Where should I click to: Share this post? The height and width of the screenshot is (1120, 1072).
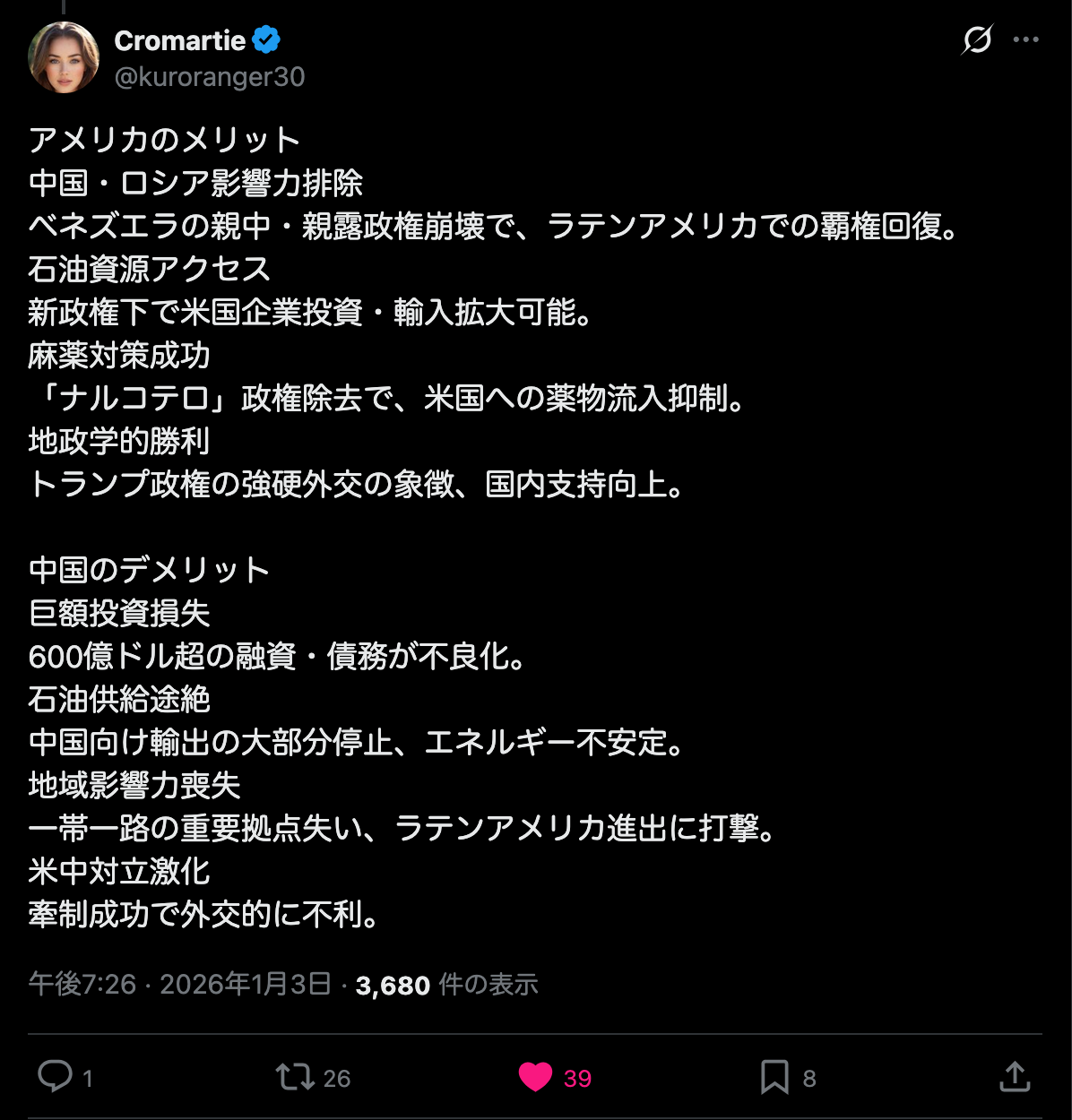coord(1014,1076)
